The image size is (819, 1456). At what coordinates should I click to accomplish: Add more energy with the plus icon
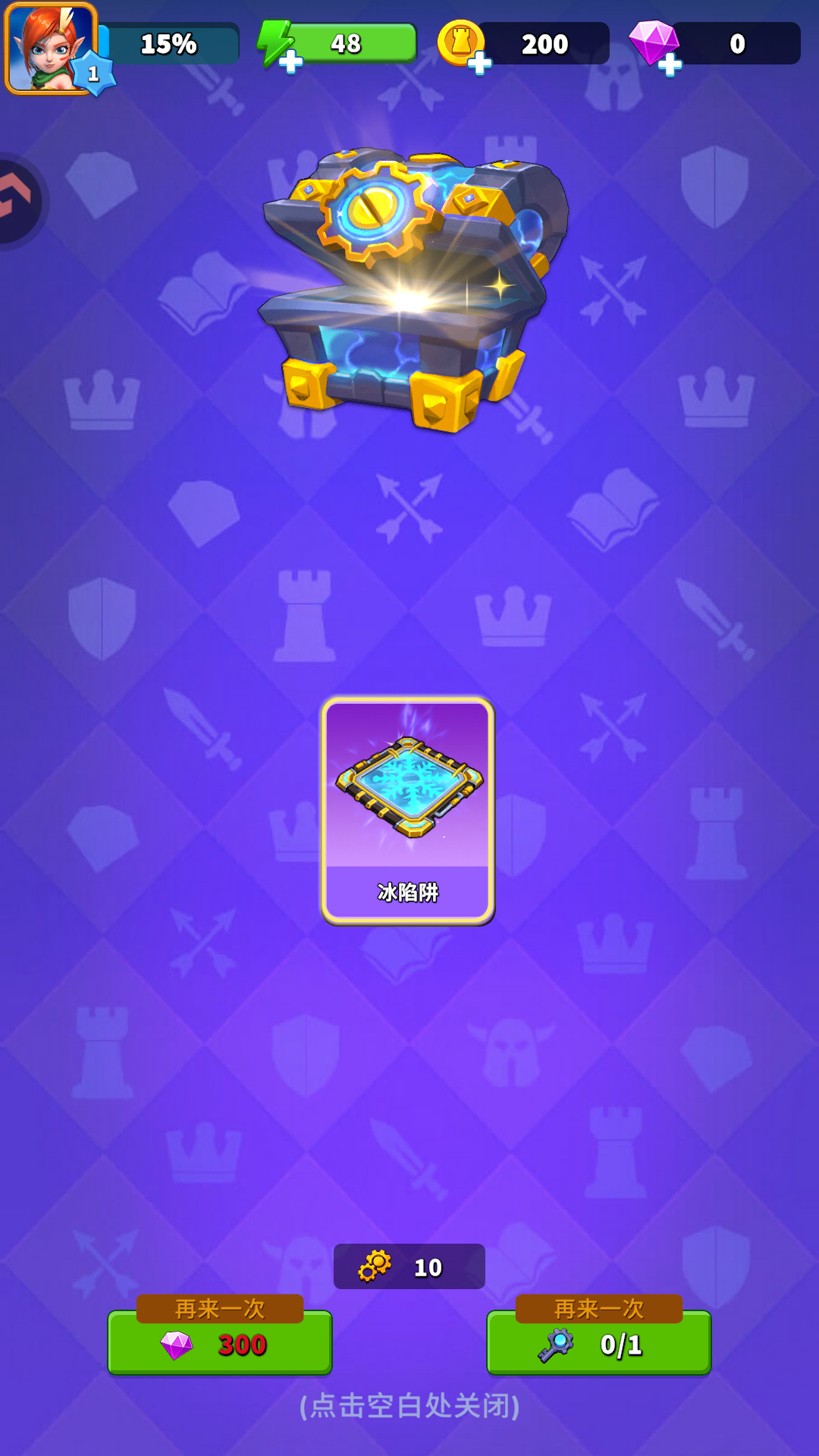tap(290, 62)
